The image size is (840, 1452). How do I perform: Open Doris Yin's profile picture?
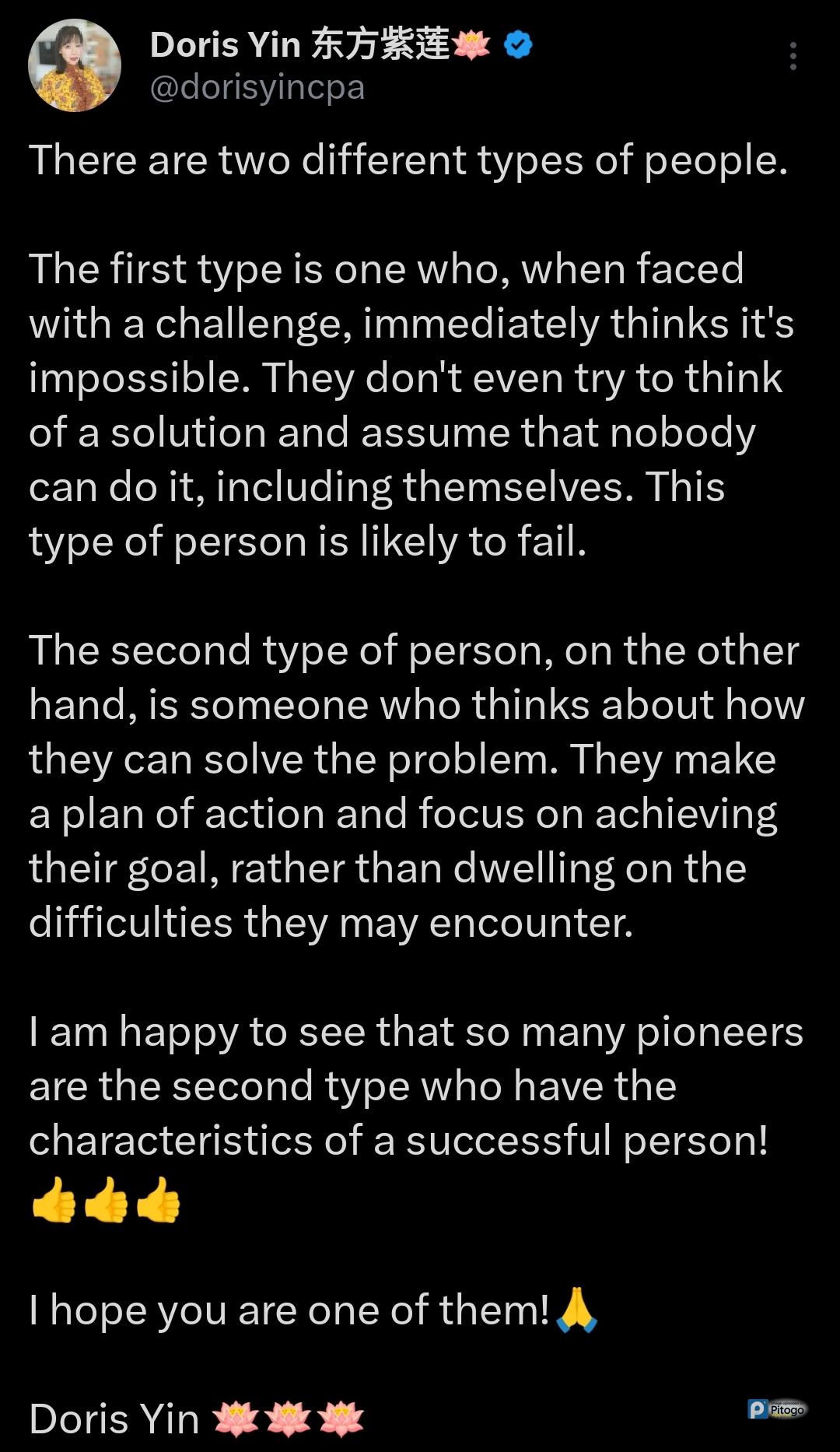75,65
